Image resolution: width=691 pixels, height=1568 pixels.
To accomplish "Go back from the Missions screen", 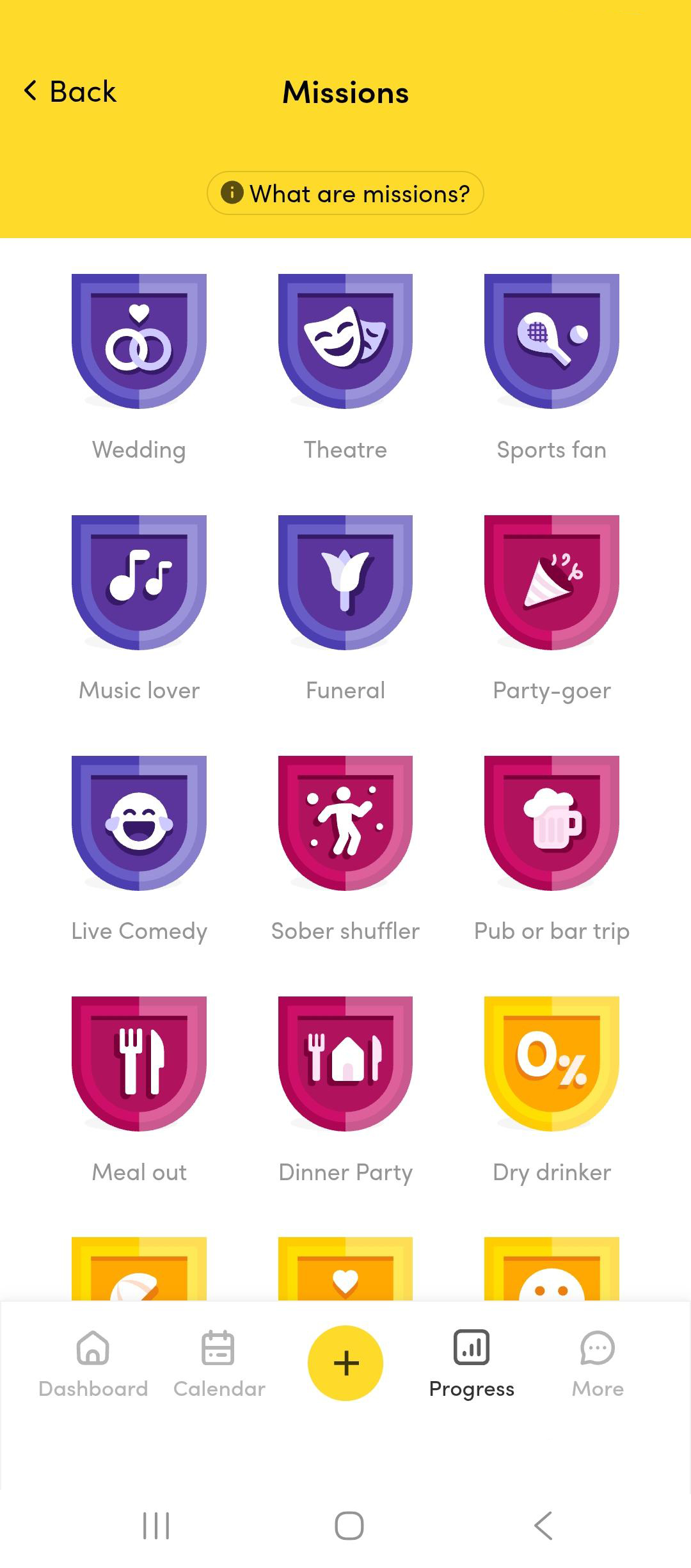I will [x=70, y=92].
